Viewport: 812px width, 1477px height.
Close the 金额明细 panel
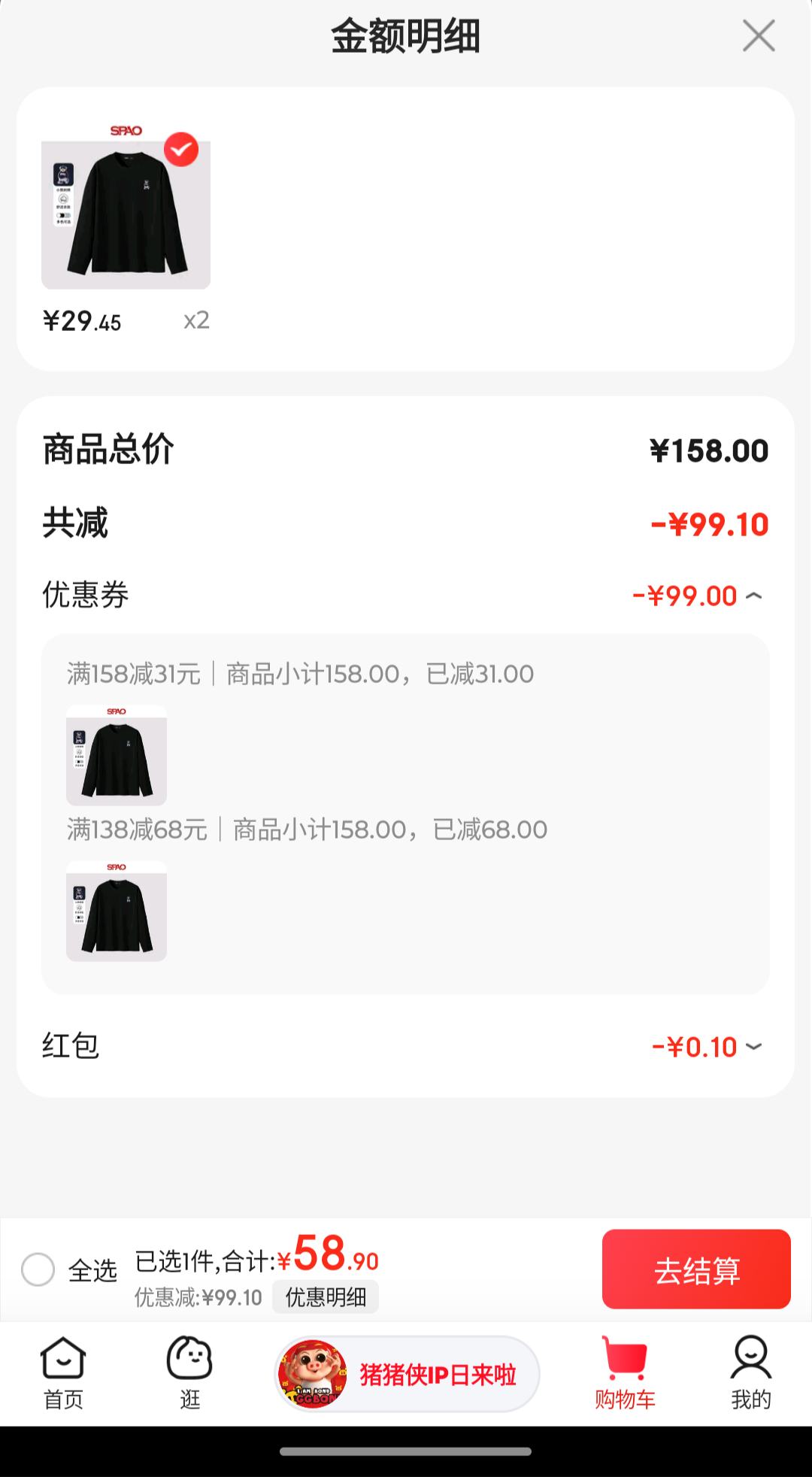758,36
